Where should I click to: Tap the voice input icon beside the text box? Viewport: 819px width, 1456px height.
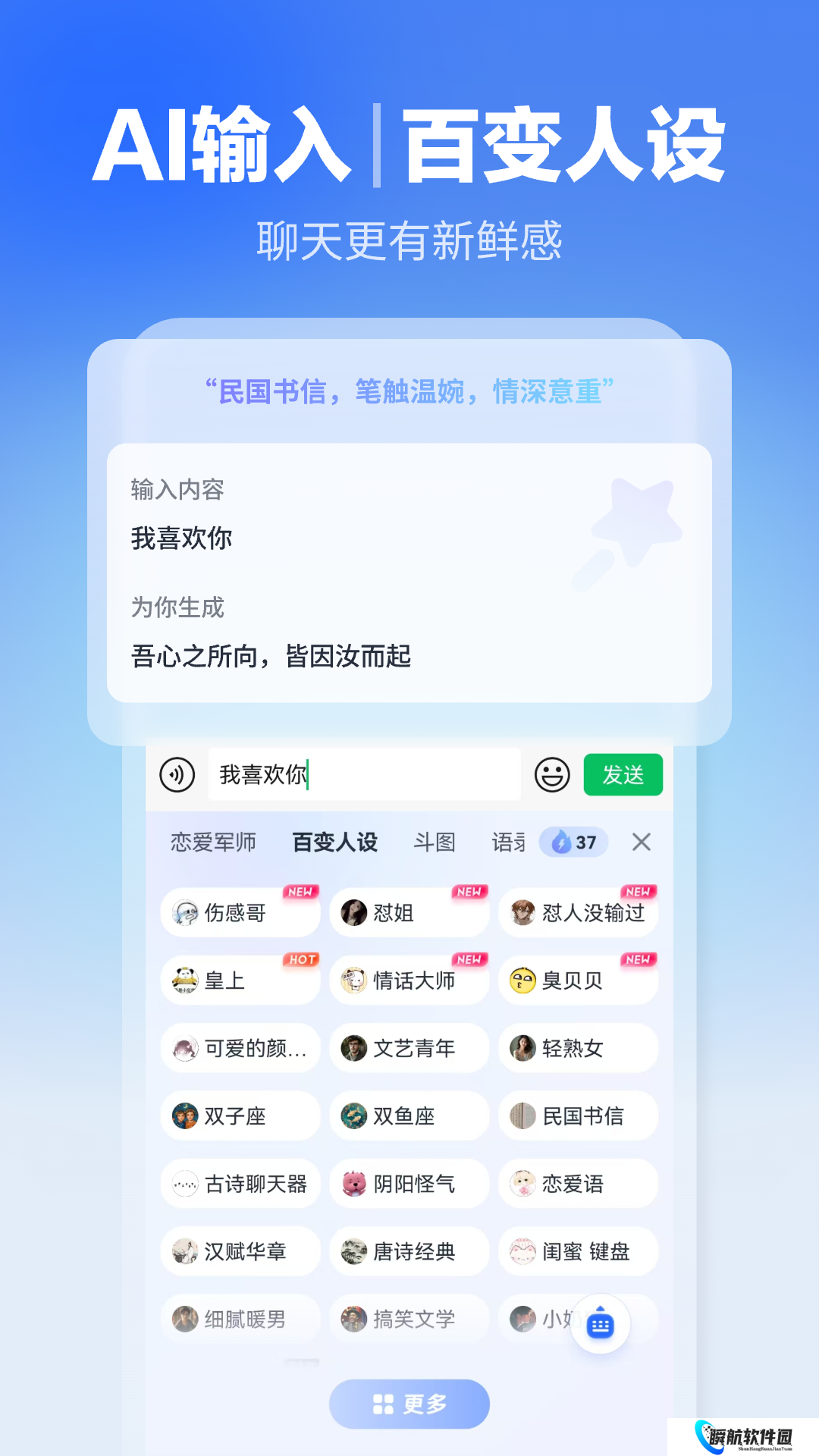tap(177, 774)
